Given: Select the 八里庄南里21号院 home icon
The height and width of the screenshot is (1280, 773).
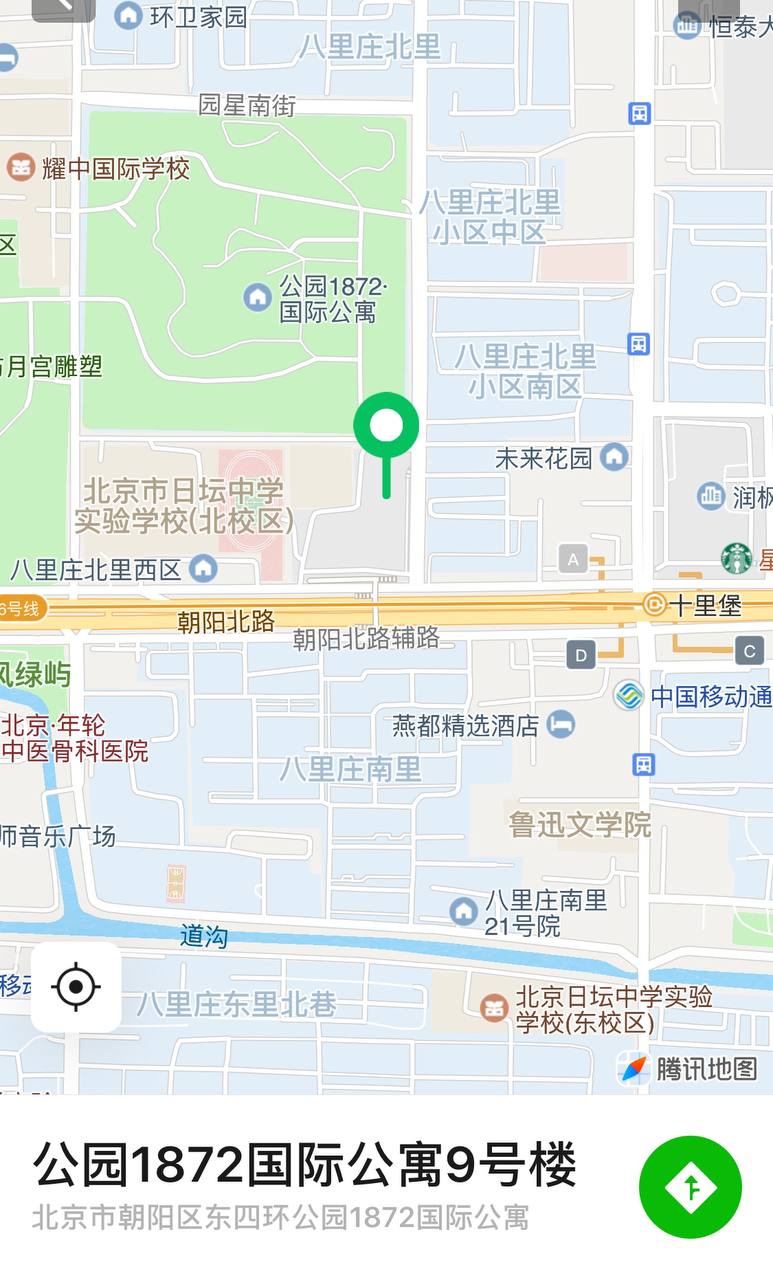Looking at the screenshot, I should tap(463, 913).
